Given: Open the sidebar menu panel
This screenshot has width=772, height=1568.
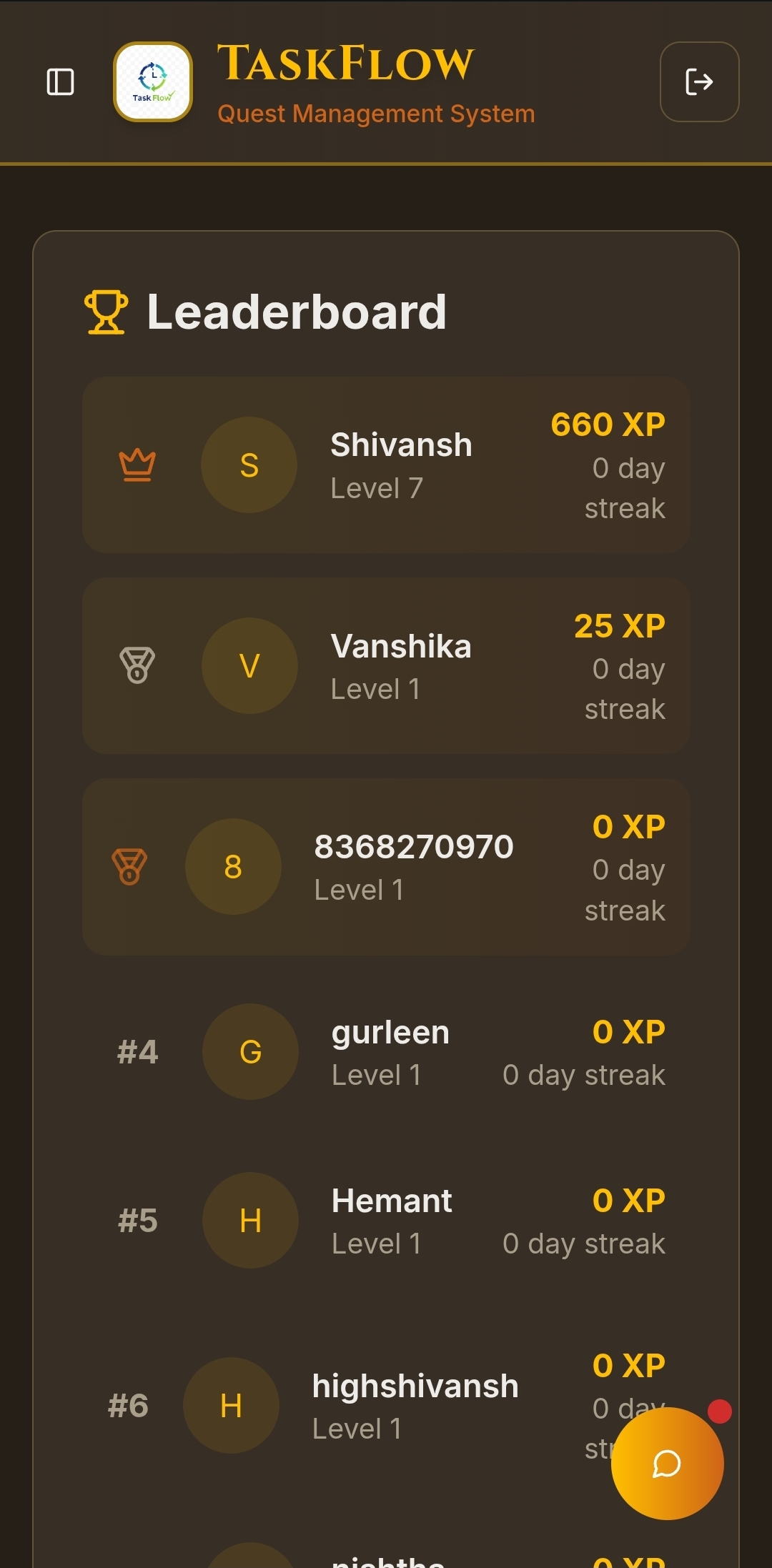Looking at the screenshot, I should pyautogui.click(x=60, y=81).
